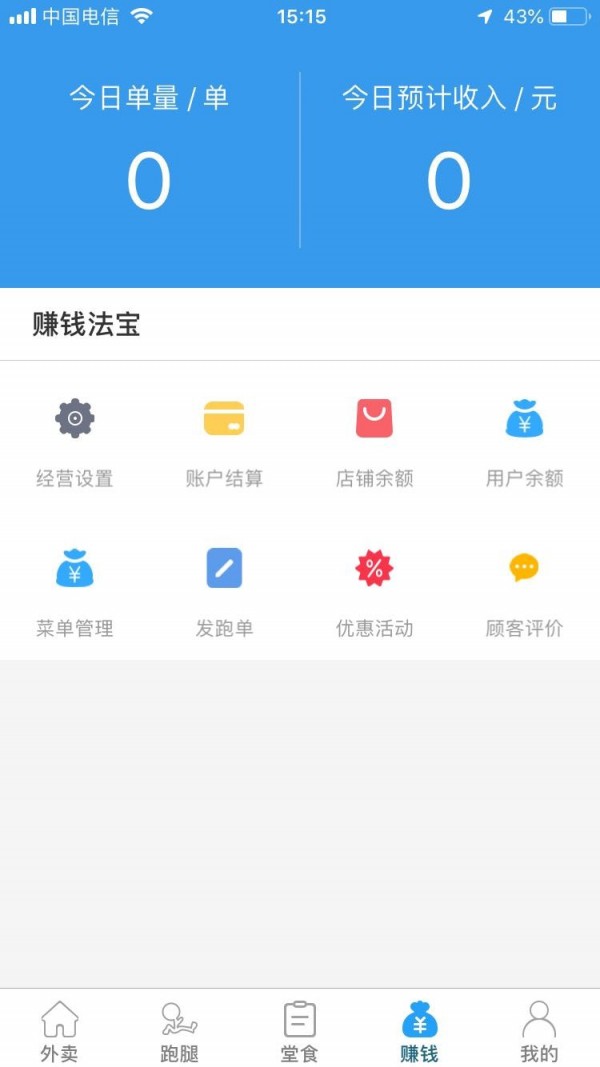Open 账户结算 account settlement
Screen dimensions: 600x1067
[224, 442]
